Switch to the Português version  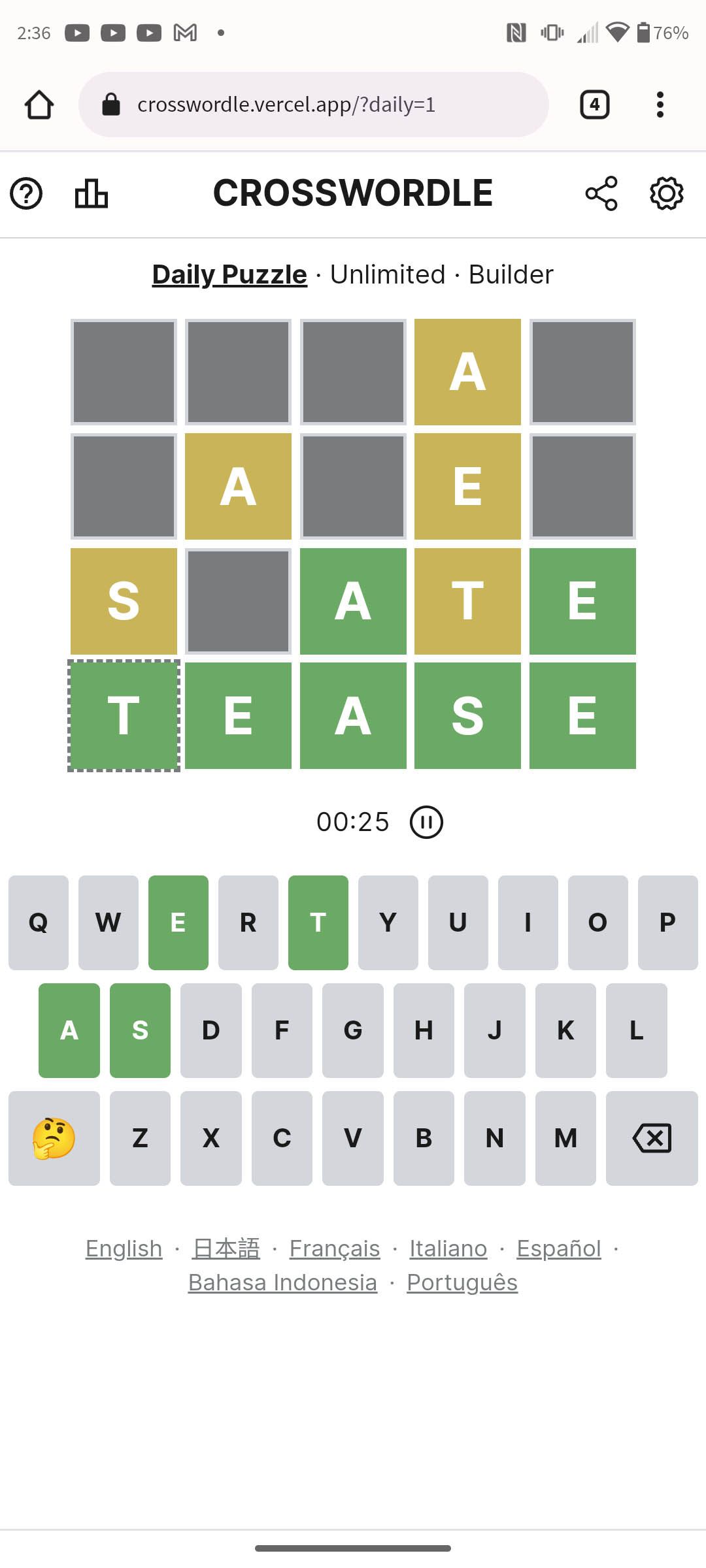(x=462, y=1282)
